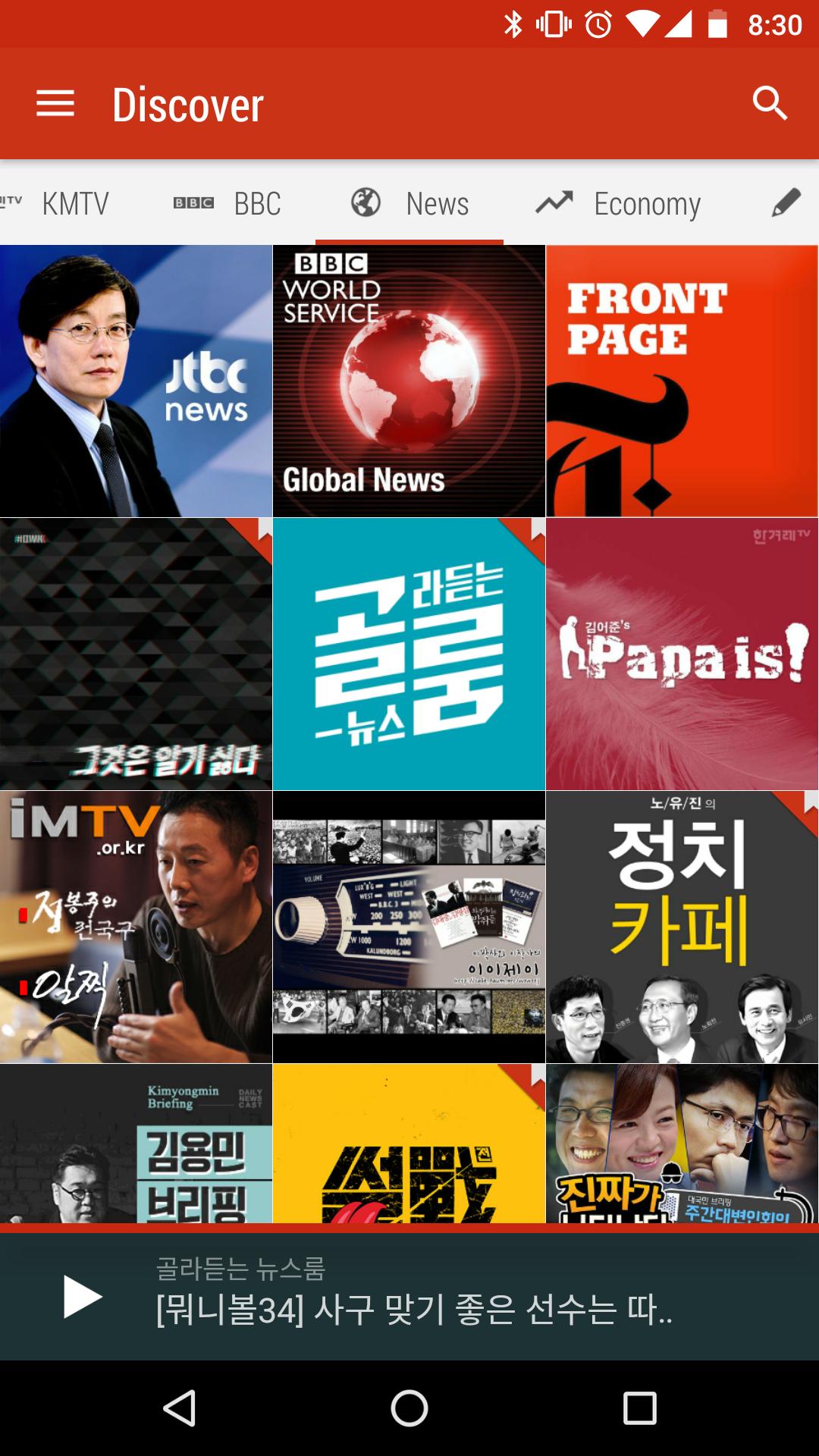Open the 골라듣는 뉴스룸 podcast tile
819x1456 pixels.
(409, 654)
